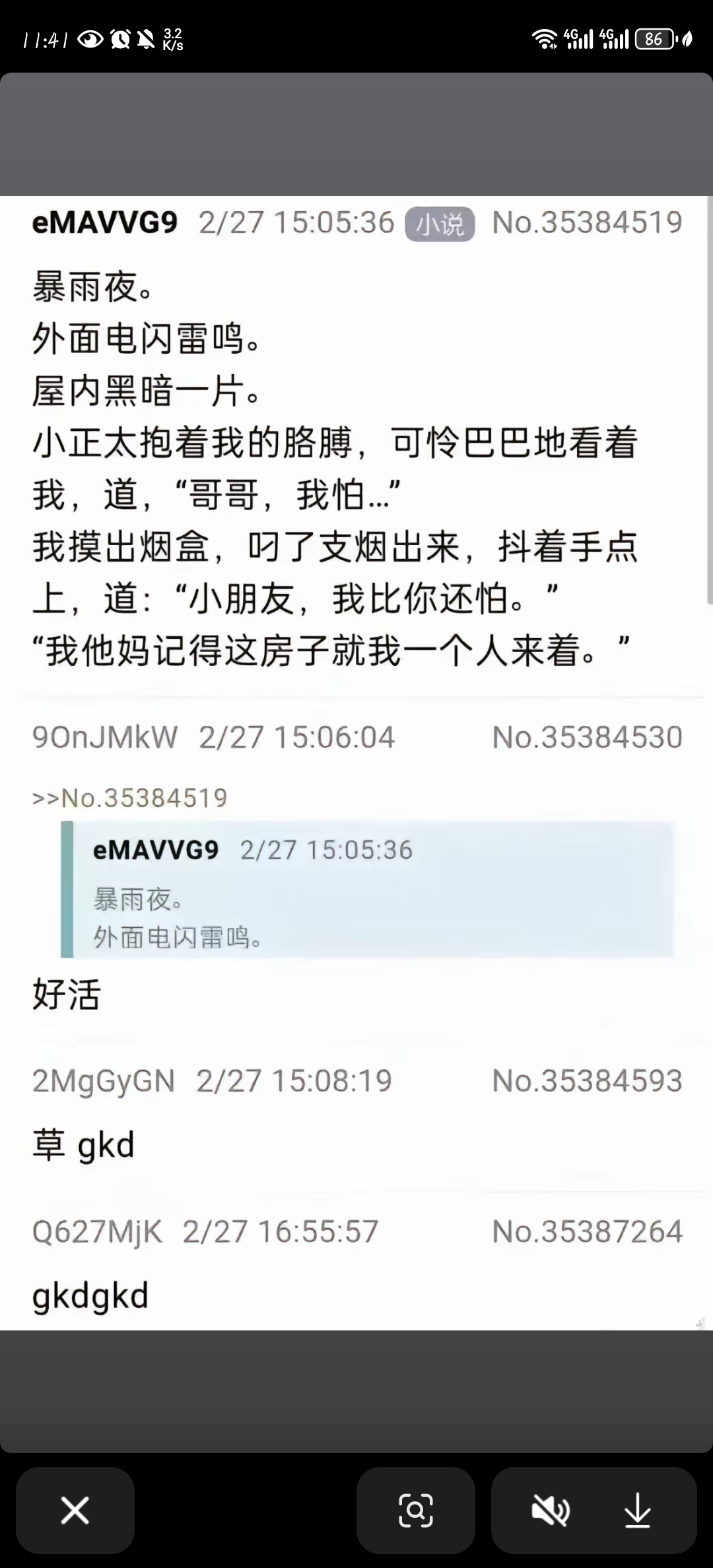
Task: Download this image
Action: (x=638, y=1510)
